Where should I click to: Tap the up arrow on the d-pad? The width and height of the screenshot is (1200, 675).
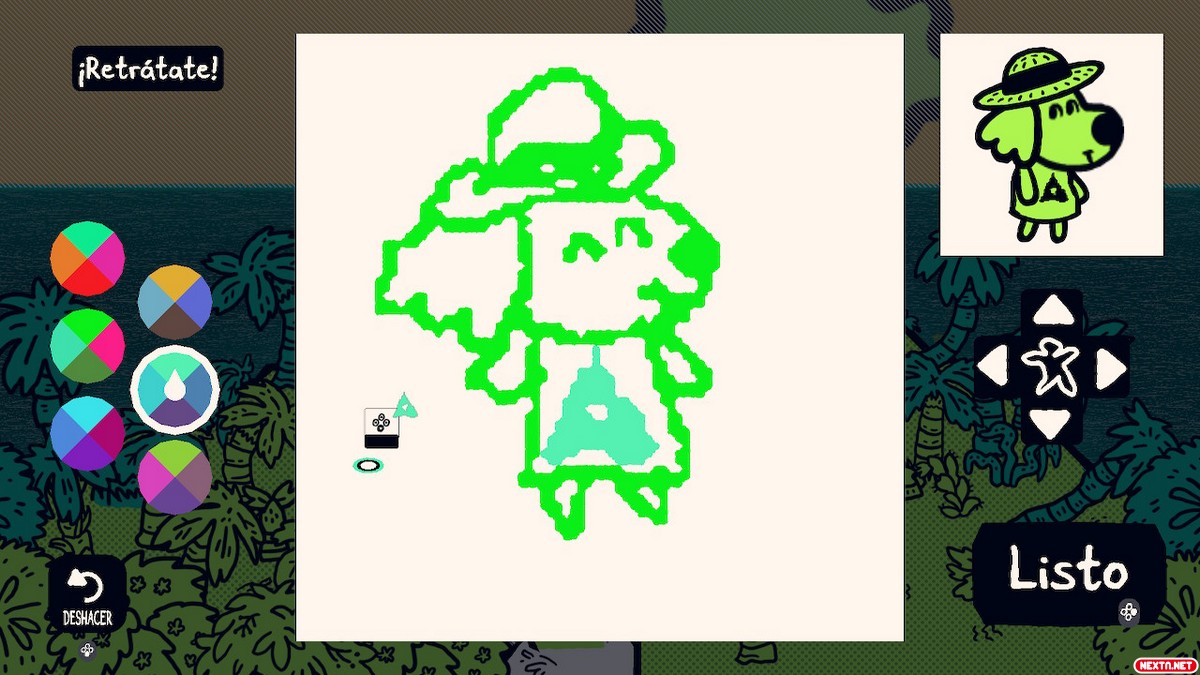click(1051, 311)
